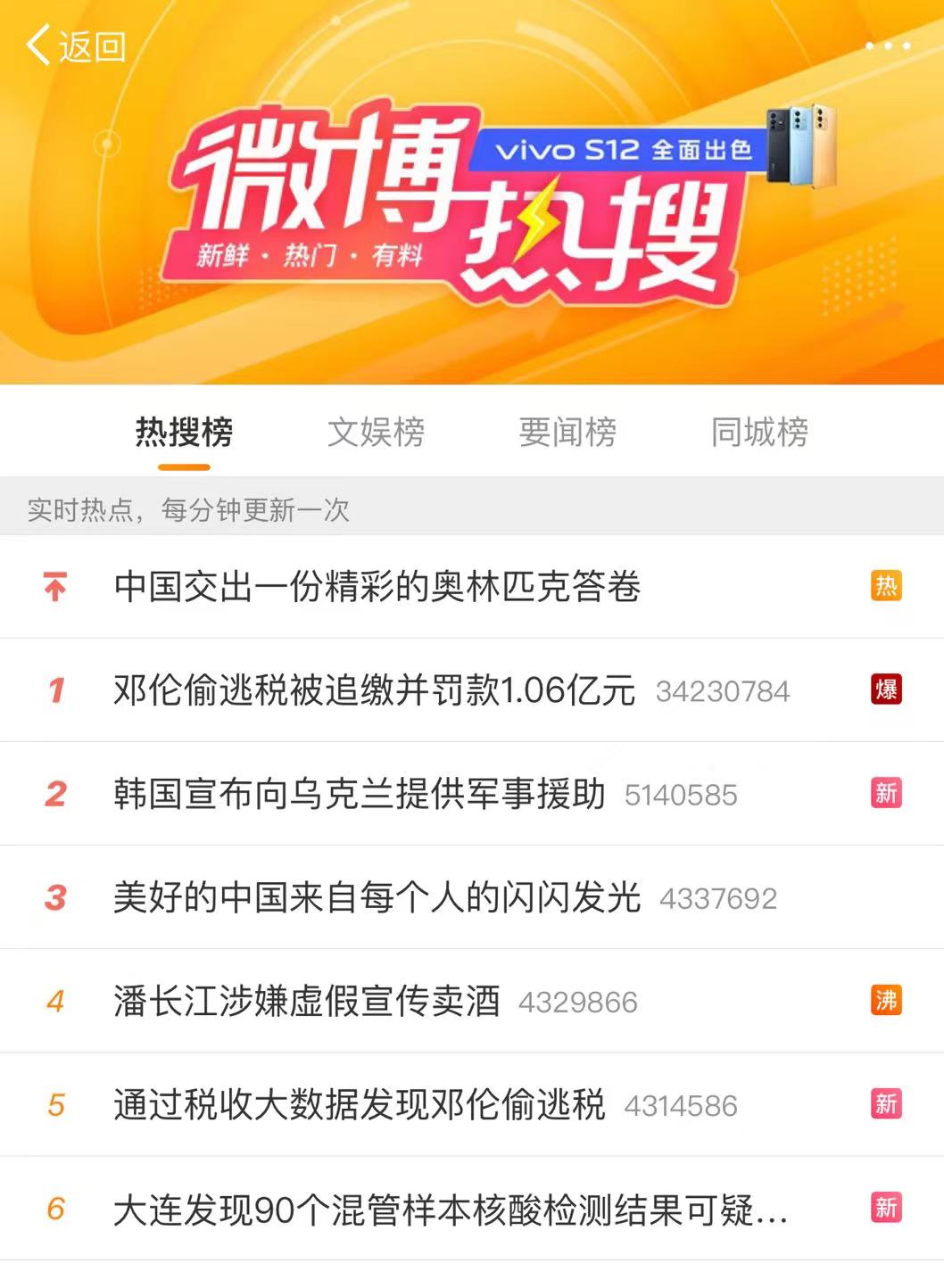
Task: Switch to the 要闻榜 tab
Action: pyautogui.click(x=567, y=433)
